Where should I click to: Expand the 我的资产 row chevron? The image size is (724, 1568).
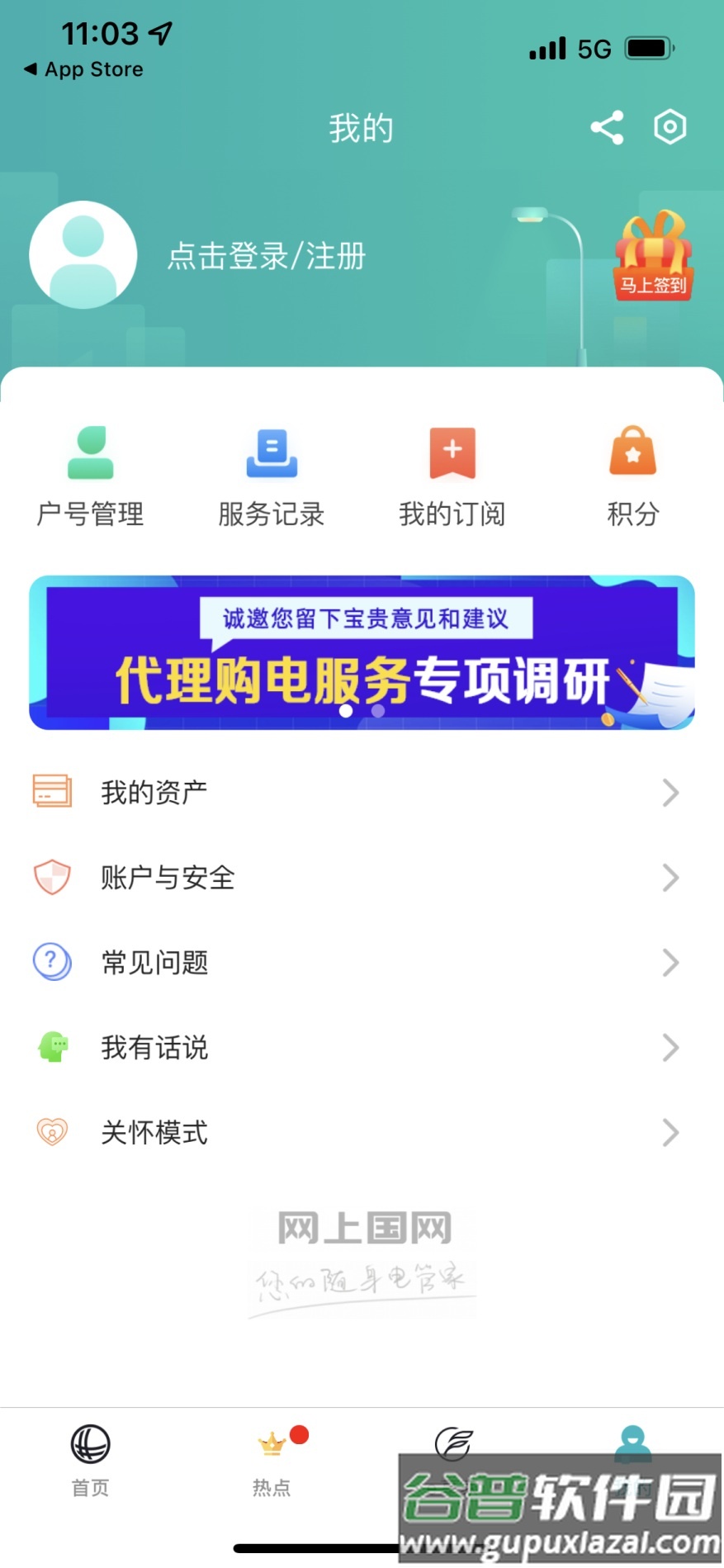point(670,792)
